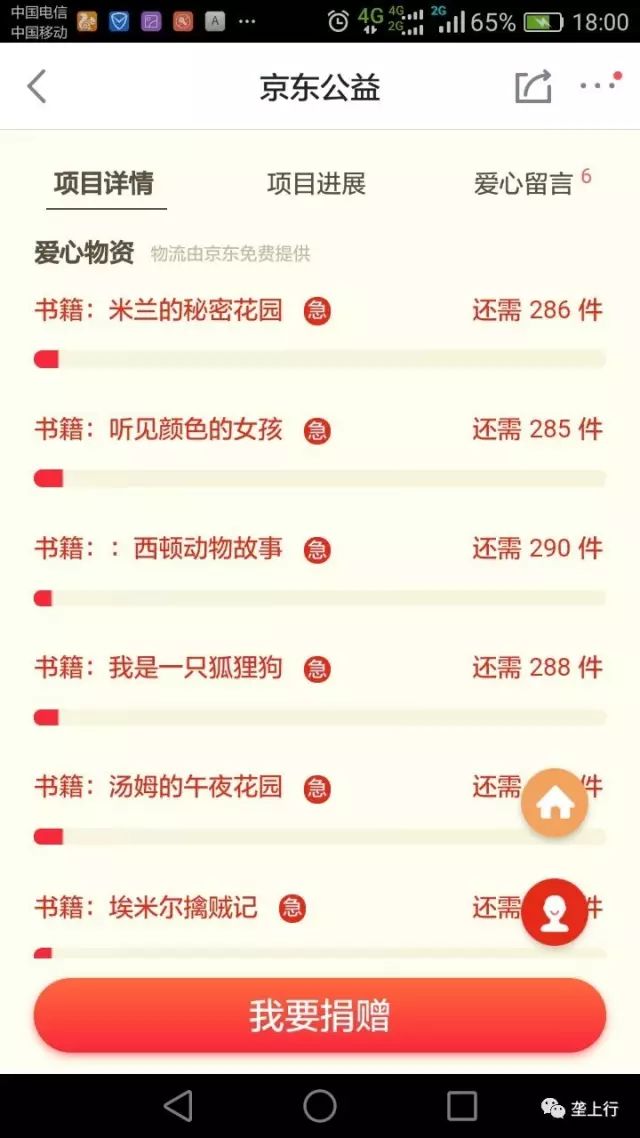This screenshot has width=640, height=1138.
Task: Open the book item 米兰的秘密花园
Action: click(196, 310)
